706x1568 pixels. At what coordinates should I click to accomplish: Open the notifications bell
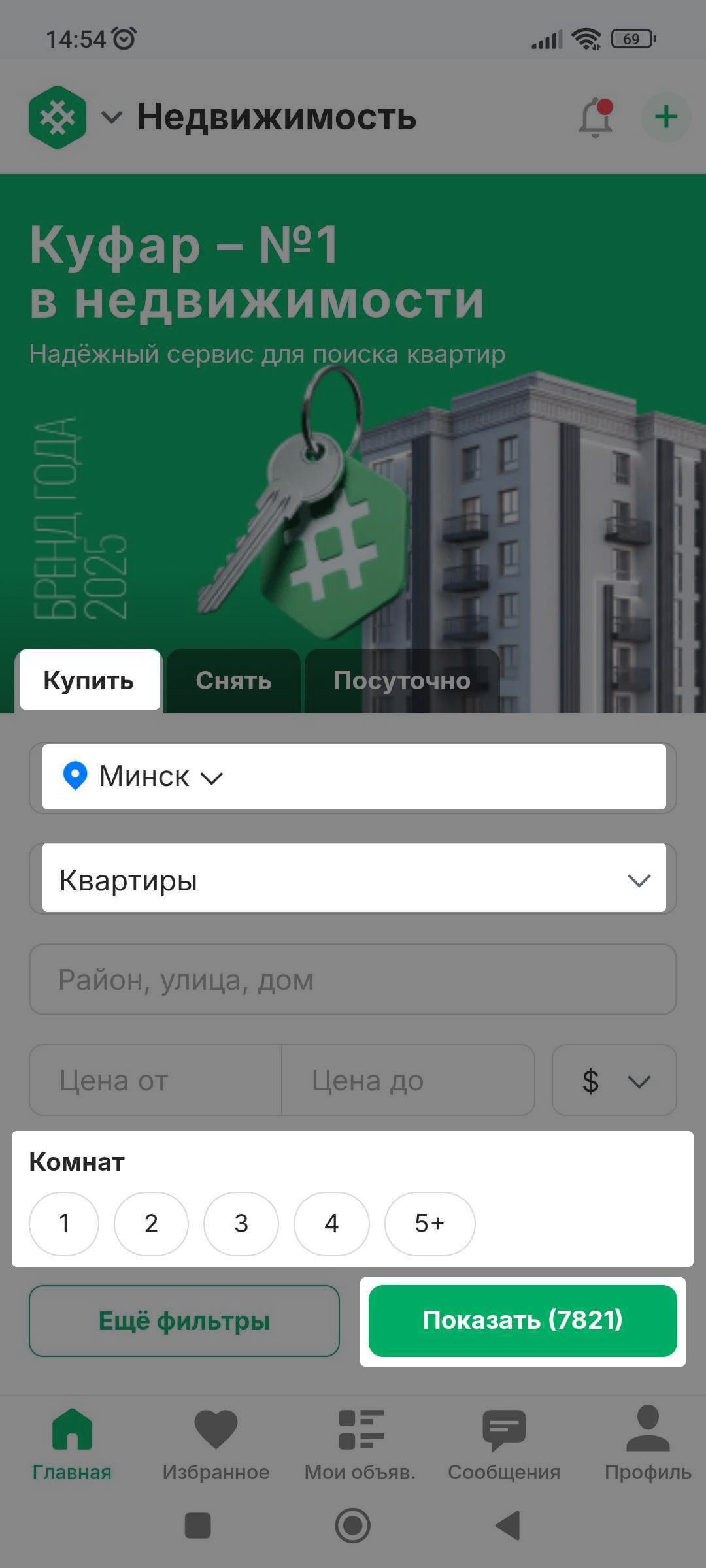[x=596, y=118]
